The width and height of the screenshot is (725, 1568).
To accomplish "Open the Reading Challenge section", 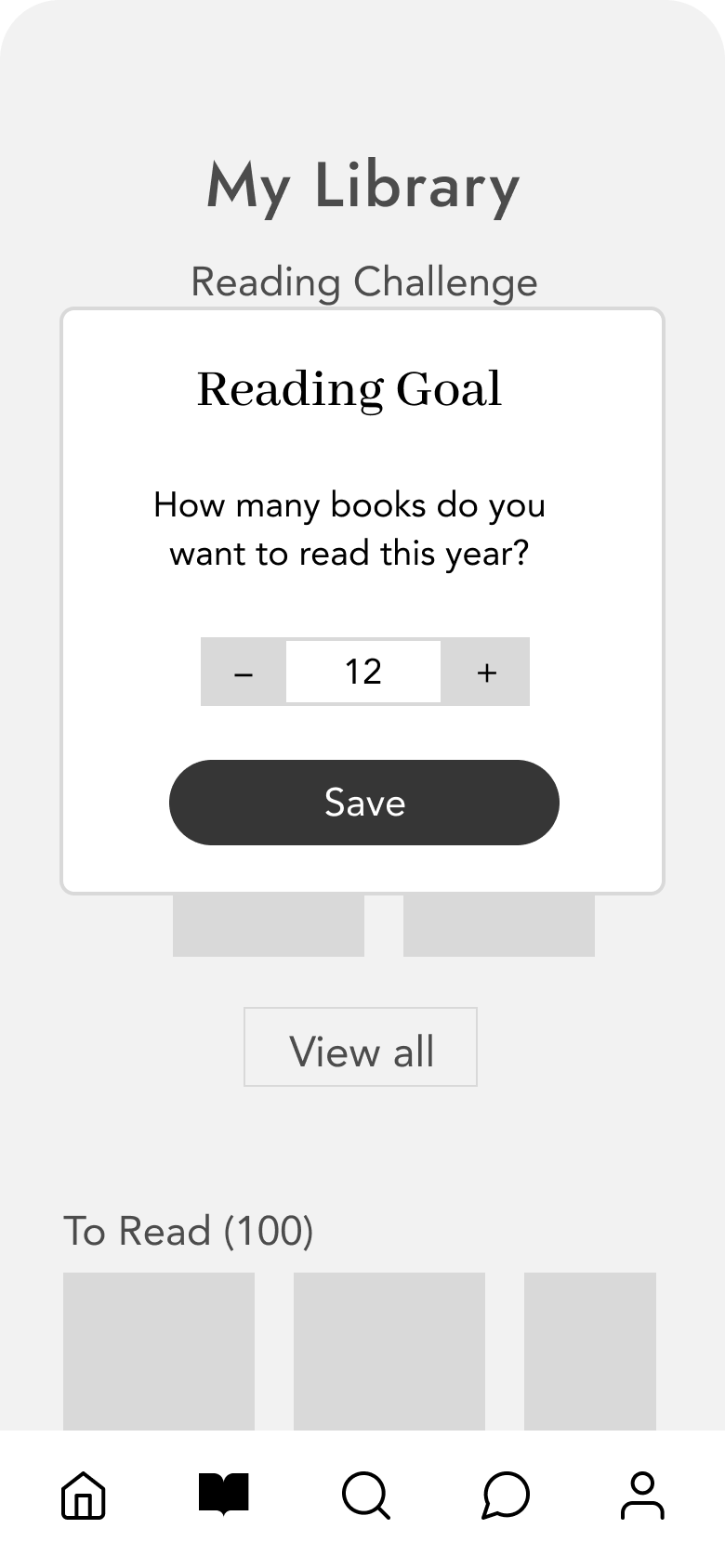I will click(x=364, y=282).
